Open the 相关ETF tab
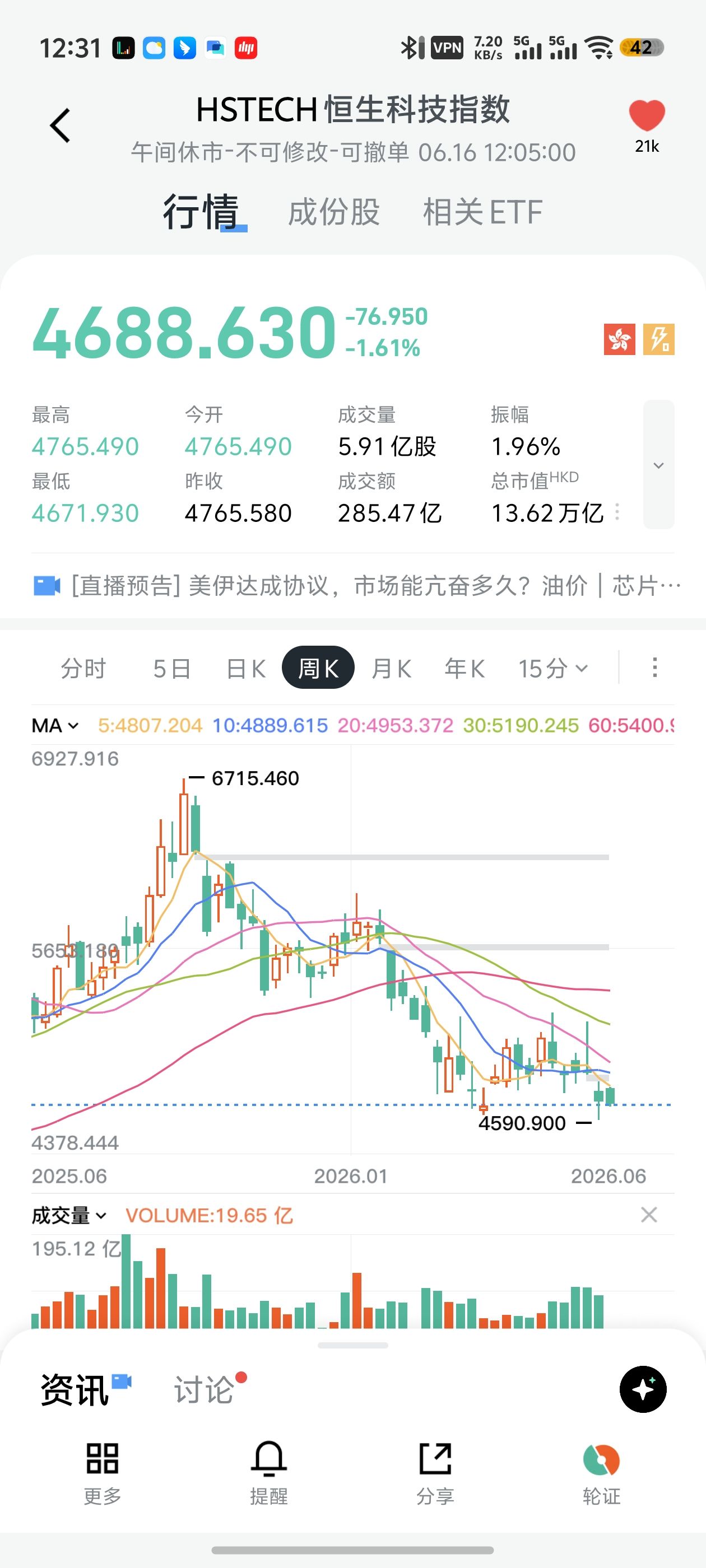Screen dimensions: 706x1568 point(482,212)
